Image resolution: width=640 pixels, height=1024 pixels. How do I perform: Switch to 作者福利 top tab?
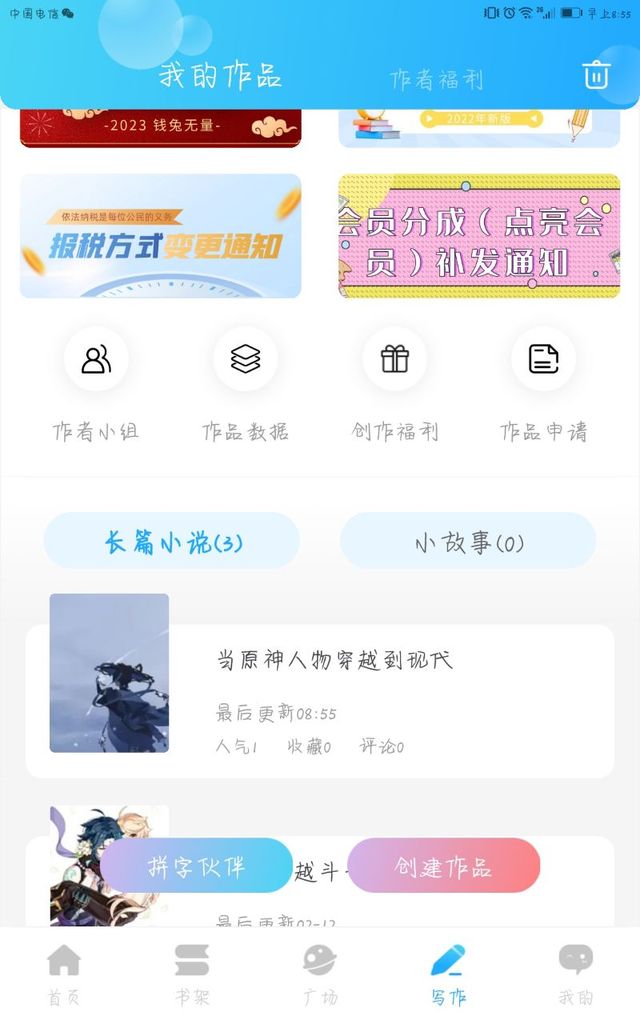pyautogui.click(x=436, y=80)
